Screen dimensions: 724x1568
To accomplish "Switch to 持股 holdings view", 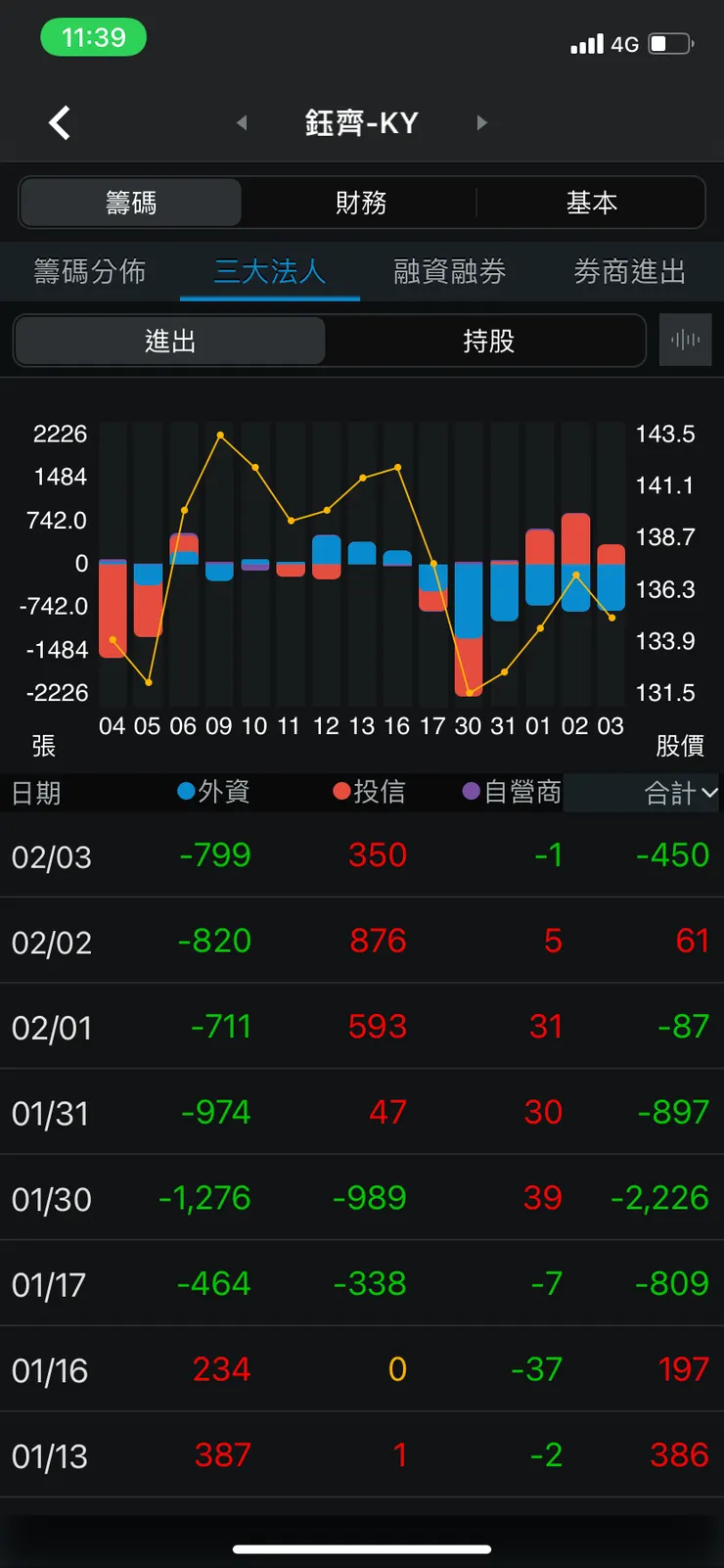I will [486, 340].
